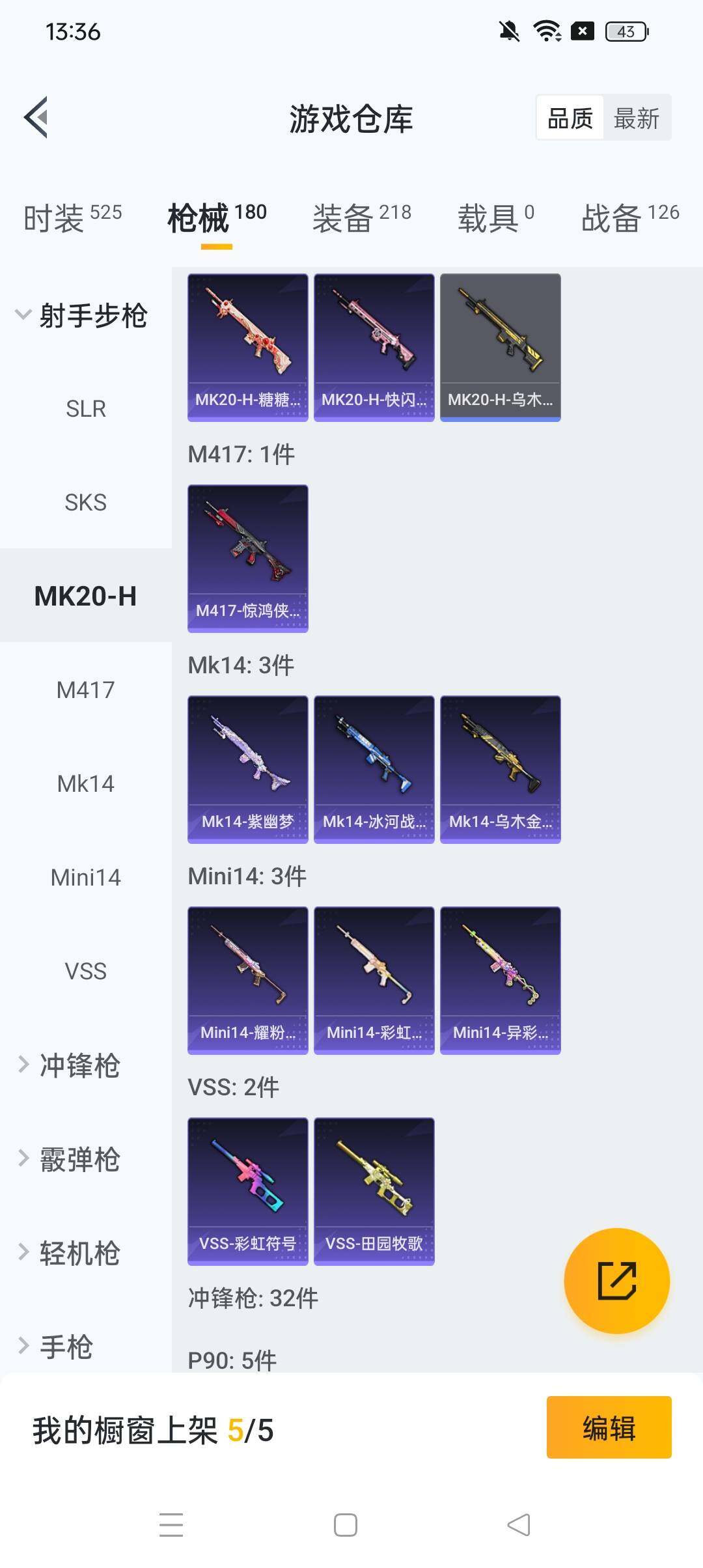
Task: Open the VSS-彩虹符号 skin
Action: (x=247, y=1191)
